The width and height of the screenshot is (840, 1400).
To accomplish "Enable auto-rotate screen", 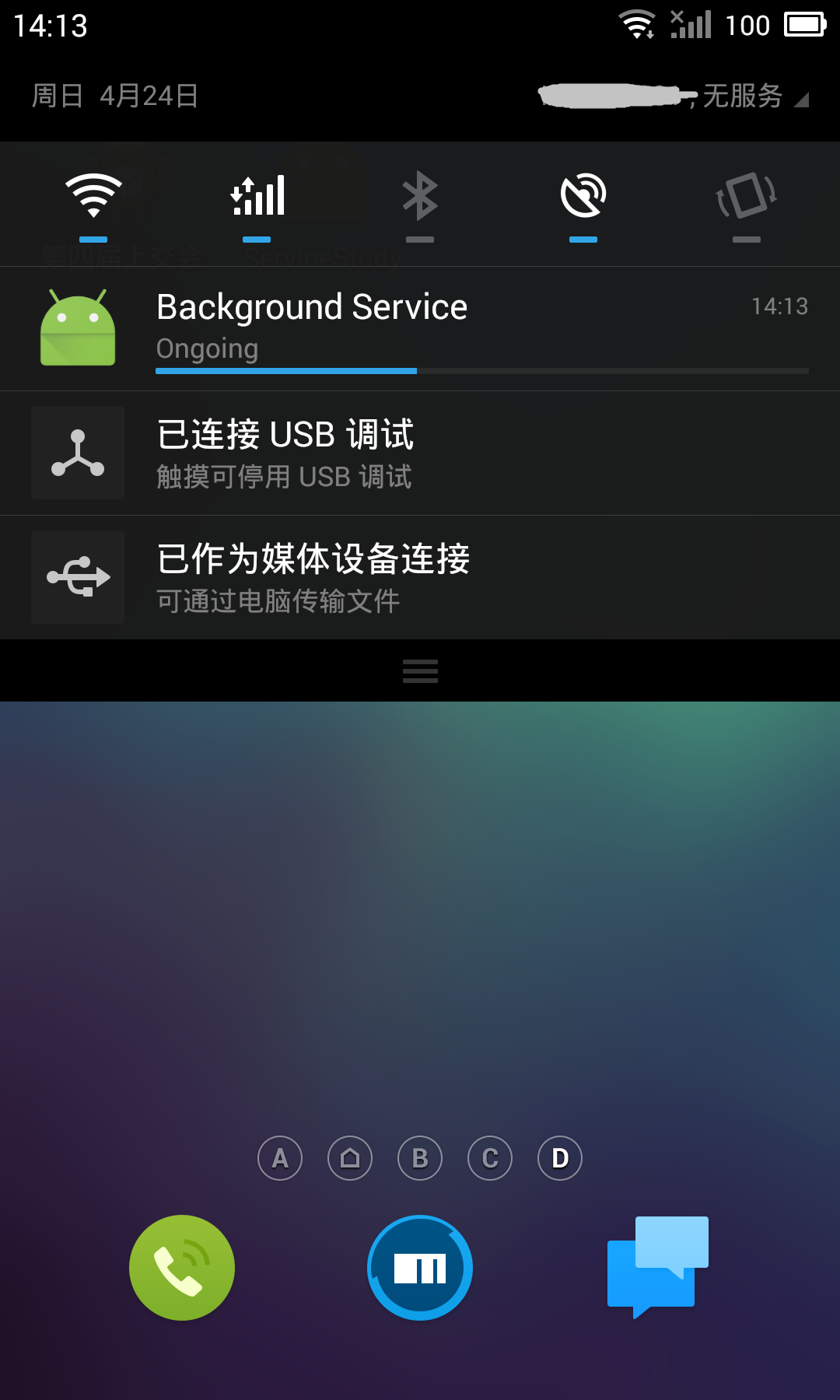I will [746, 198].
